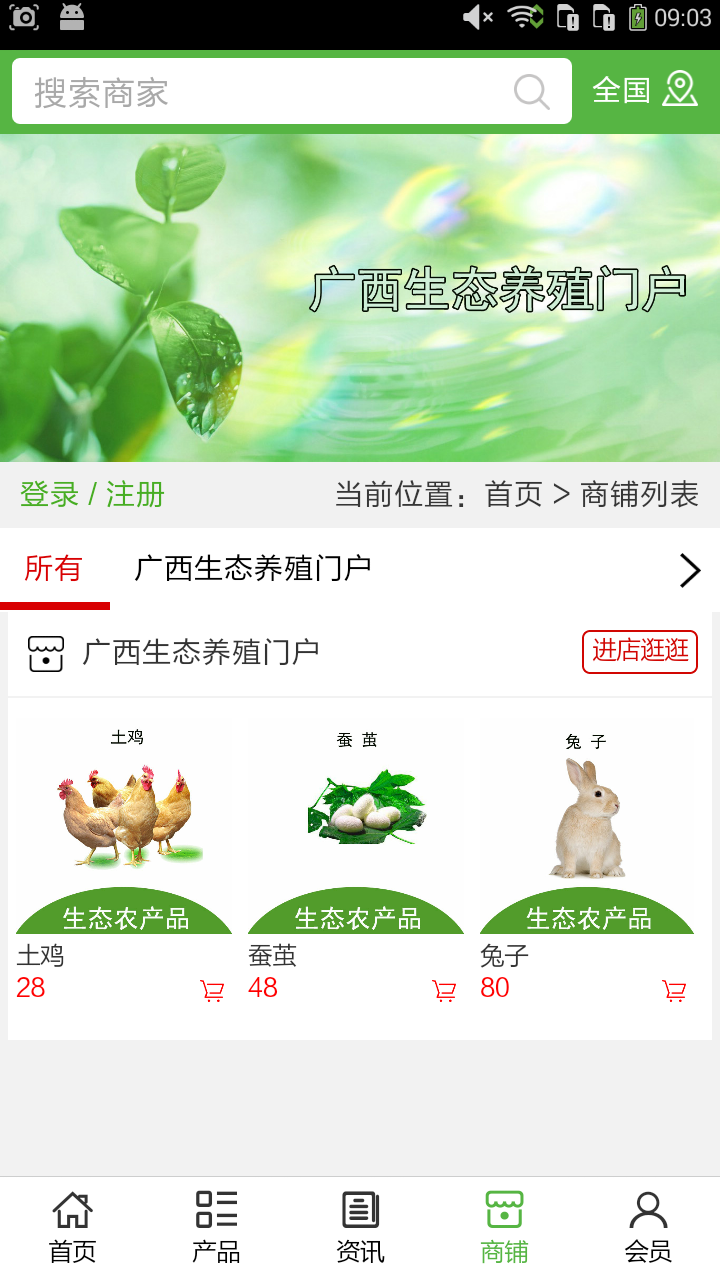The image size is (720, 1280).
Task: Open 登录 / 注册 login link
Action: (x=92, y=494)
